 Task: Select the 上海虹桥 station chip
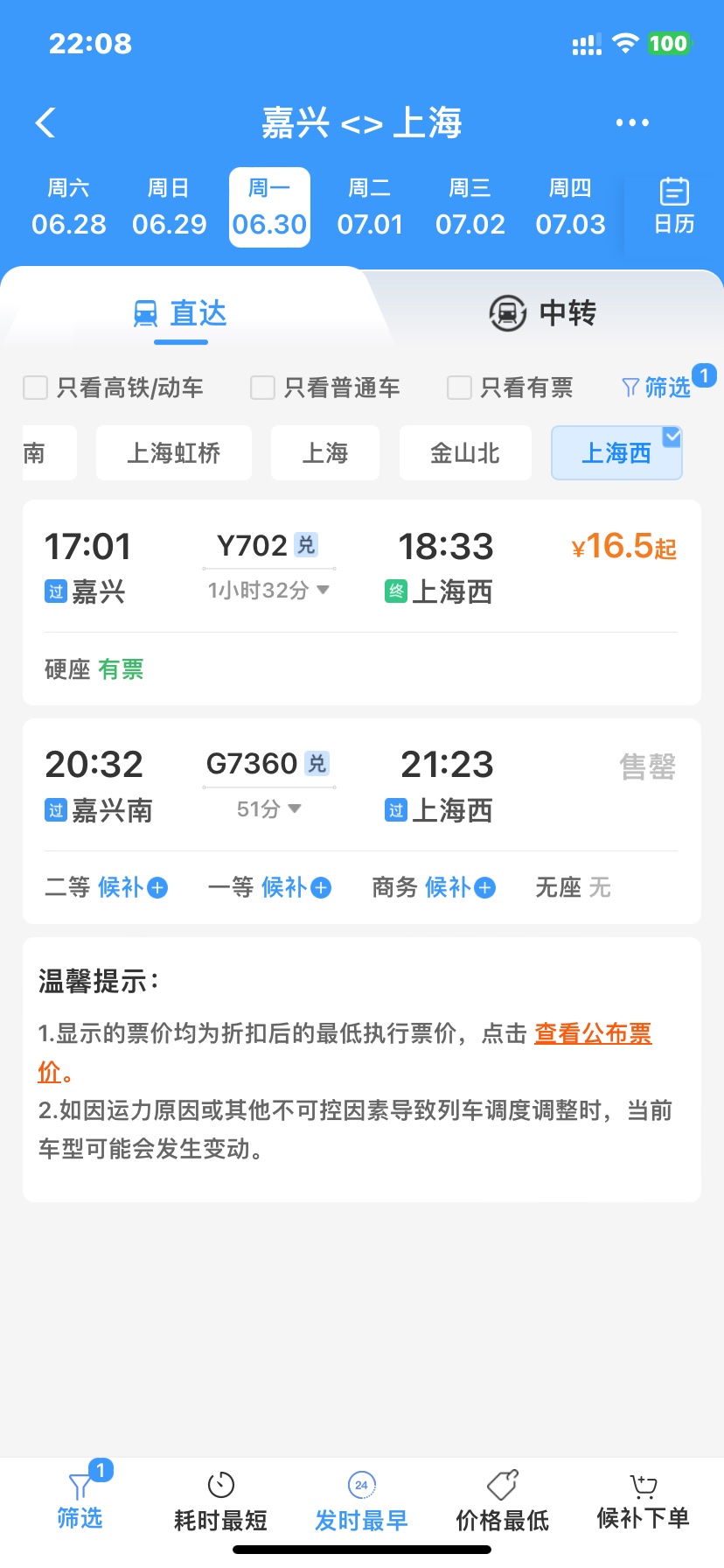tap(174, 452)
